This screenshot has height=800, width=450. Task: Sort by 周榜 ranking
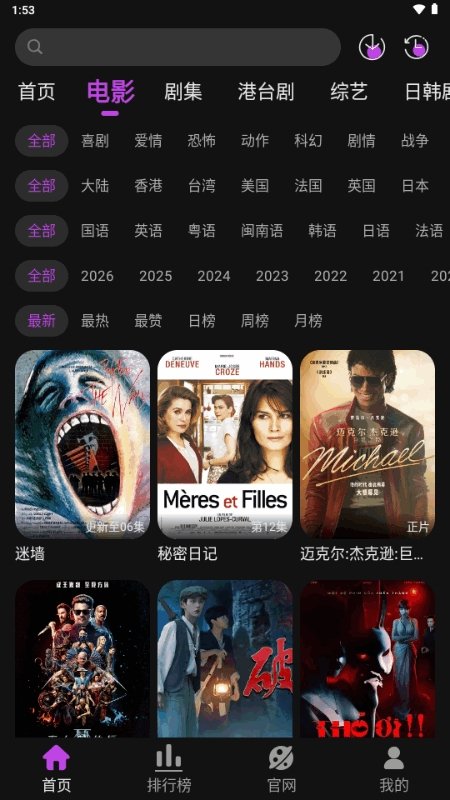pyautogui.click(x=255, y=321)
